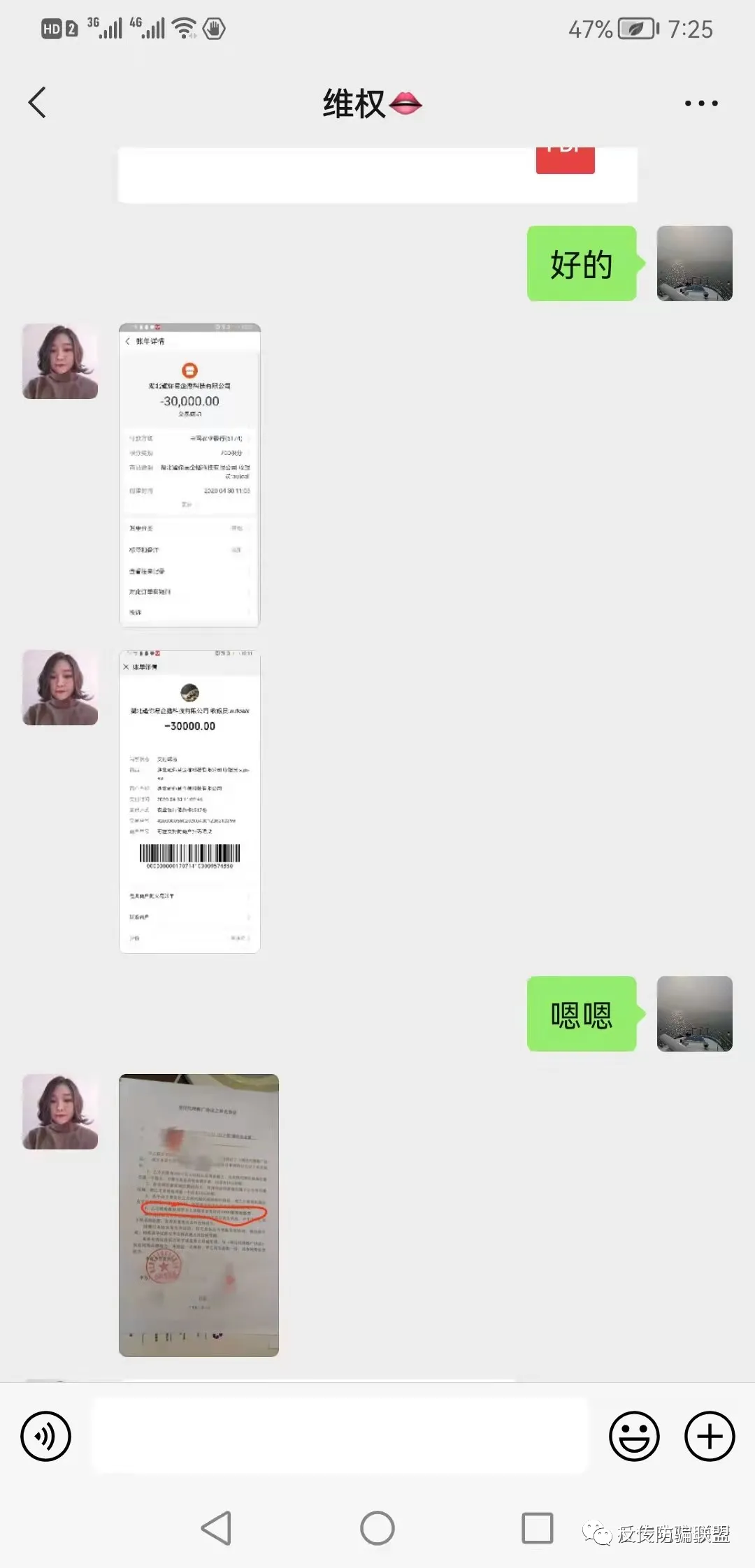Open your own avatar next to 好的

[694, 263]
